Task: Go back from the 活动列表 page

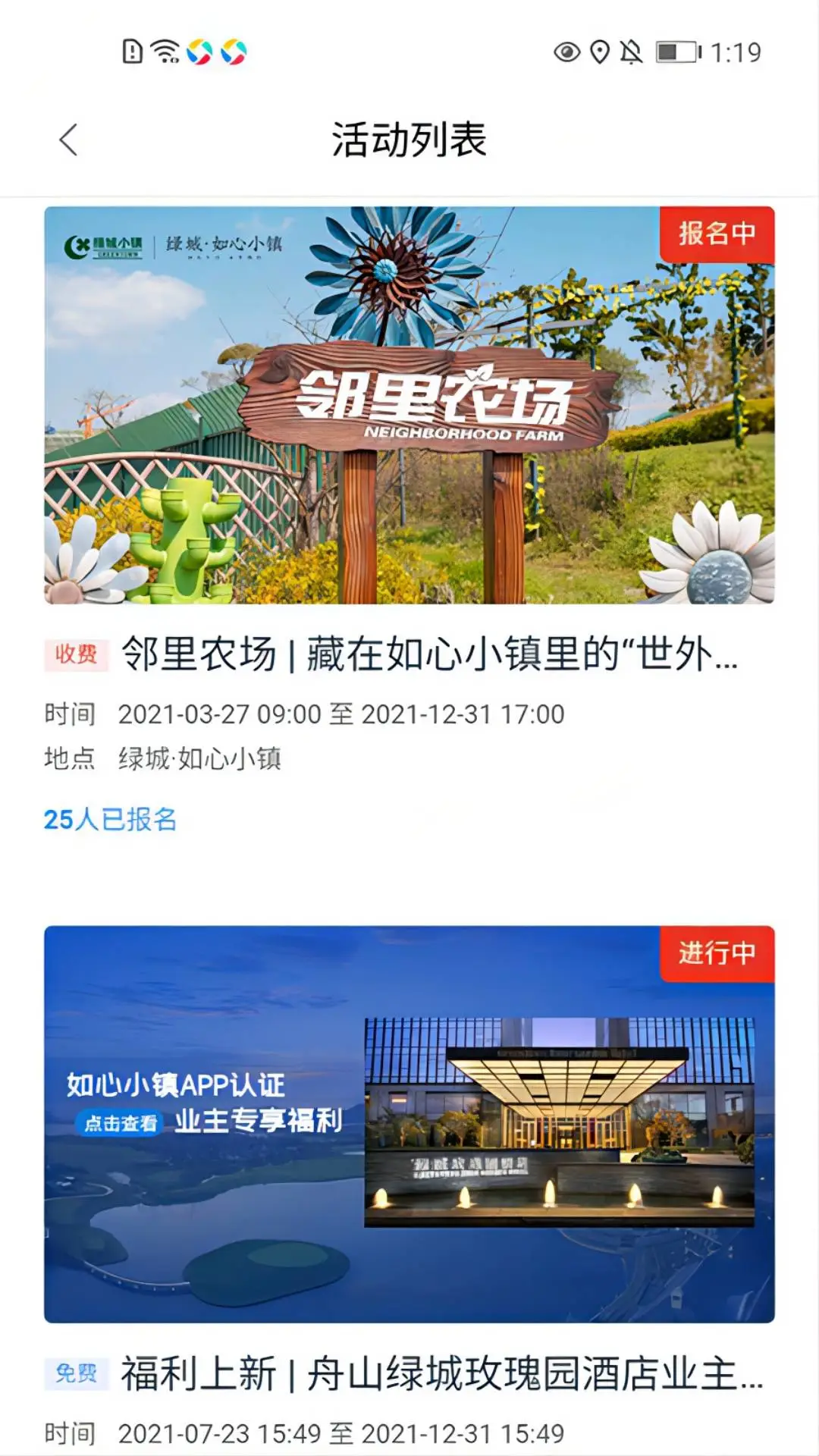Action: pos(68,140)
